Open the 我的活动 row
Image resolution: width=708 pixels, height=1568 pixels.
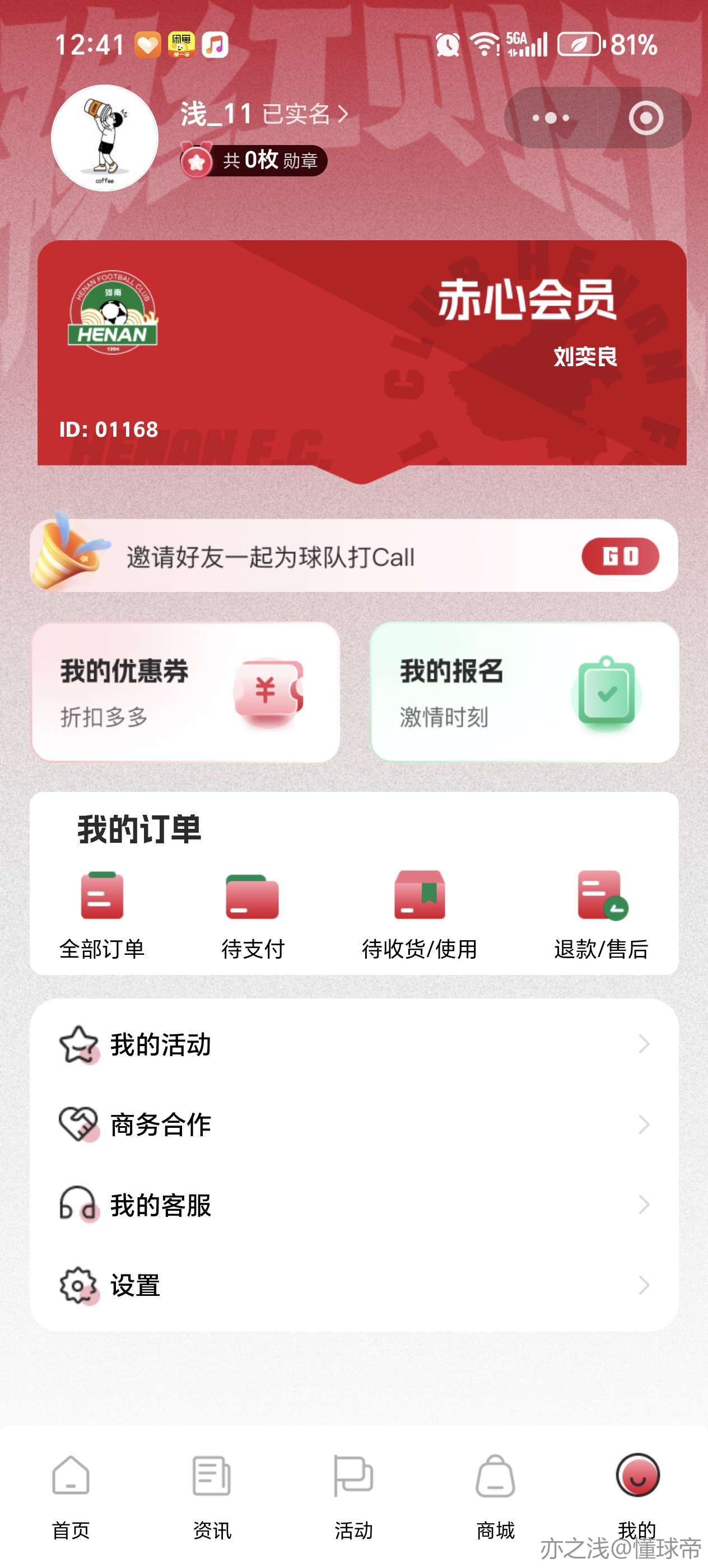coord(353,1044)
